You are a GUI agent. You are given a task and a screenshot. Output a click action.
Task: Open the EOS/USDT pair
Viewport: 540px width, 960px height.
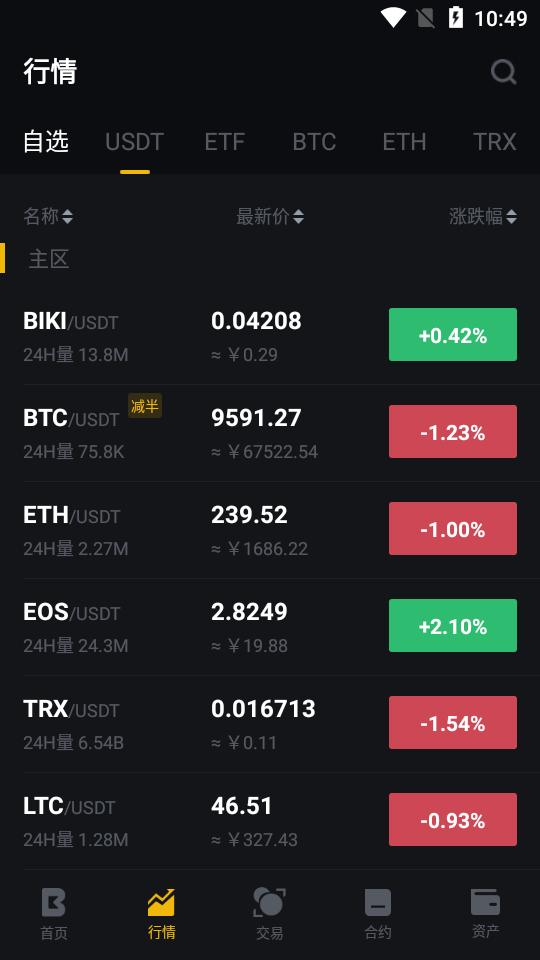pyautogui.click(x=270, y=627)
